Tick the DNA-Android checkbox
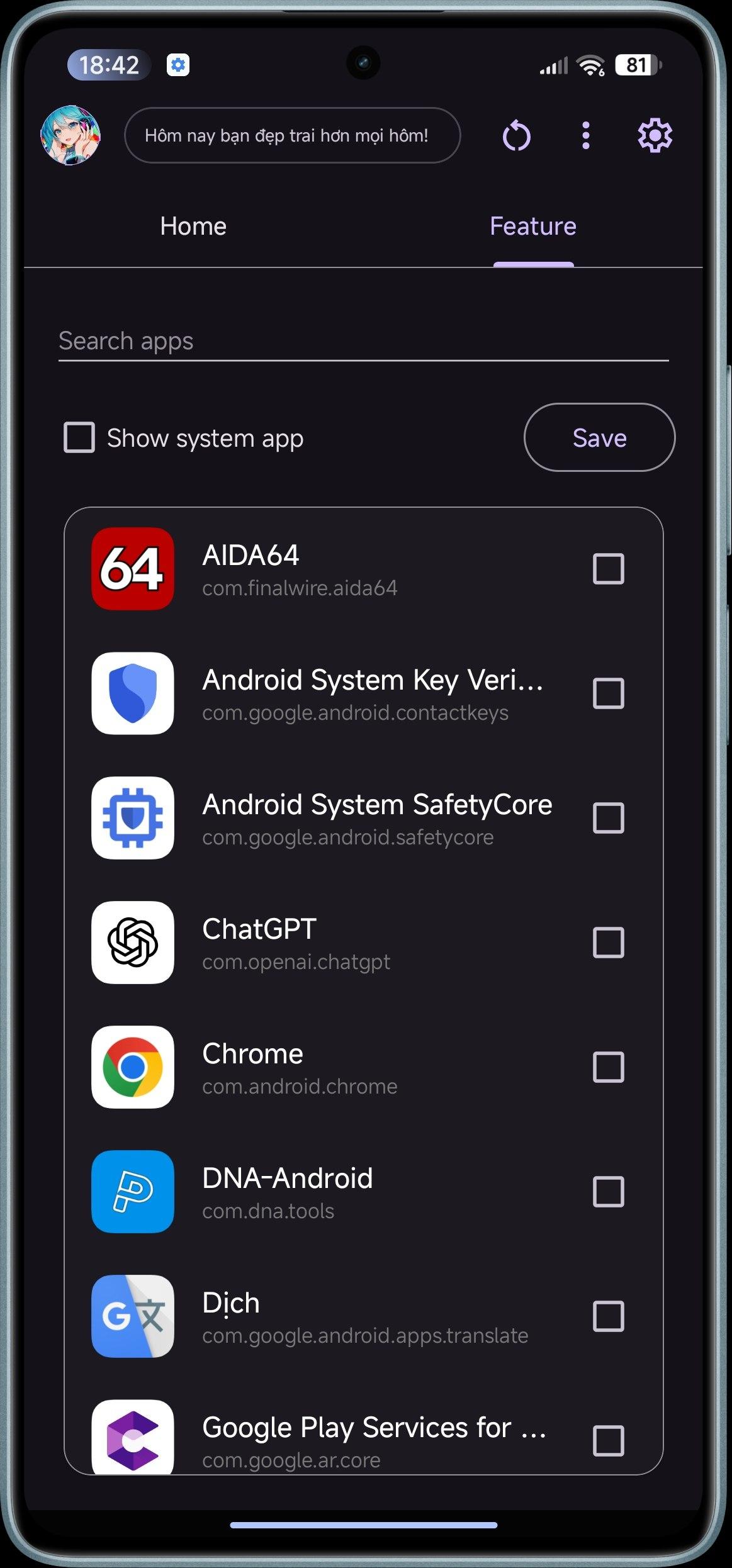The height and width of the screenshot is (1568, 732). coord(608,1192)
